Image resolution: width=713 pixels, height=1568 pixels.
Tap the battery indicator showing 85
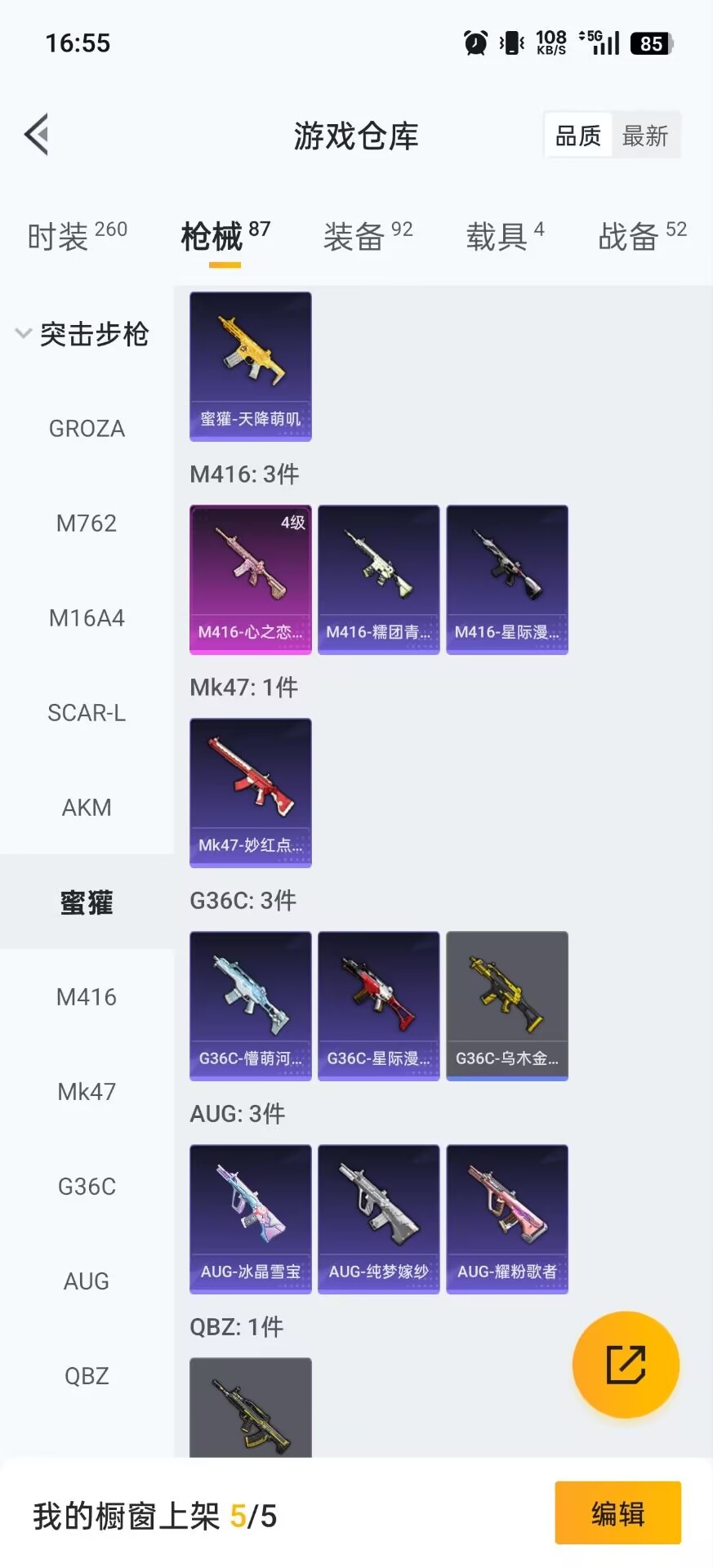(649, 43)
